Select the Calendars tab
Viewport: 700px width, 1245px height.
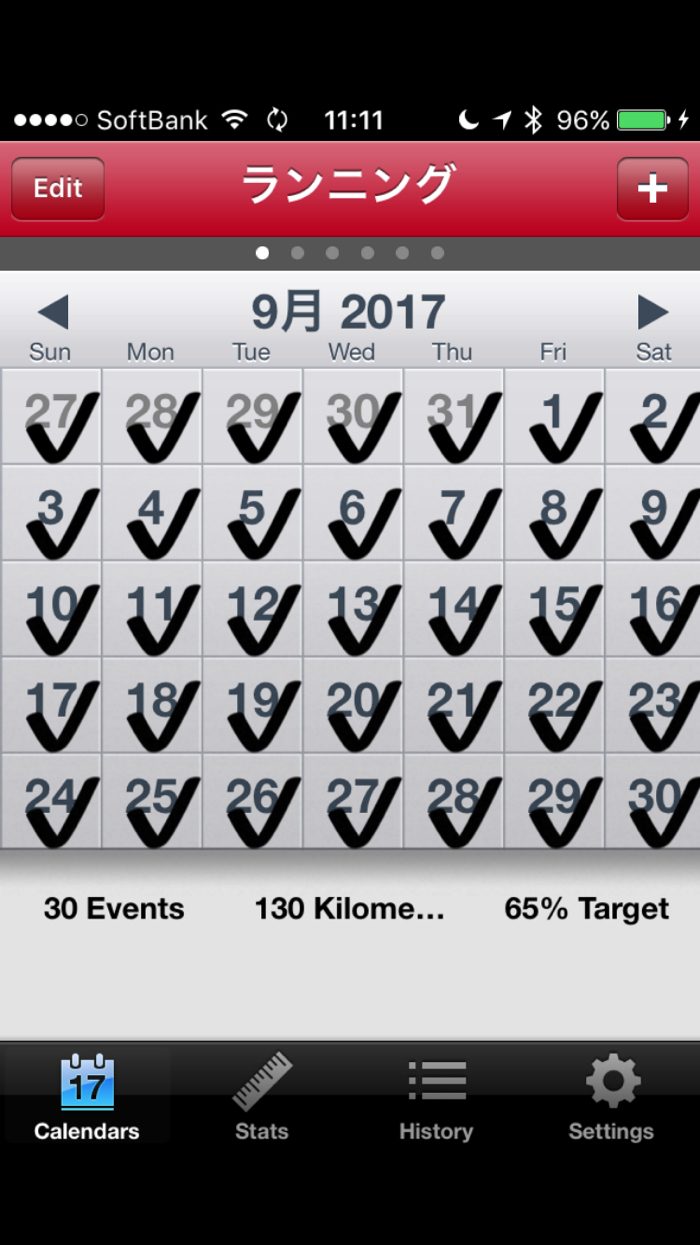[x=87, y=1096]
